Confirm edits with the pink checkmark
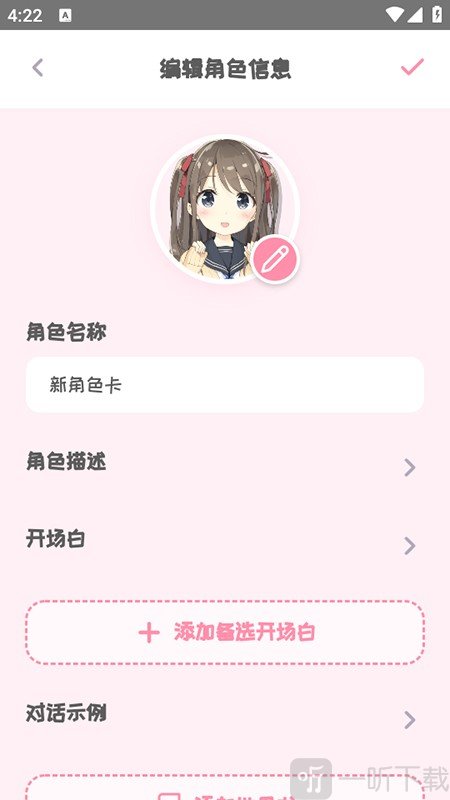The width and height of the screenshot is (450, 800). 412,67
